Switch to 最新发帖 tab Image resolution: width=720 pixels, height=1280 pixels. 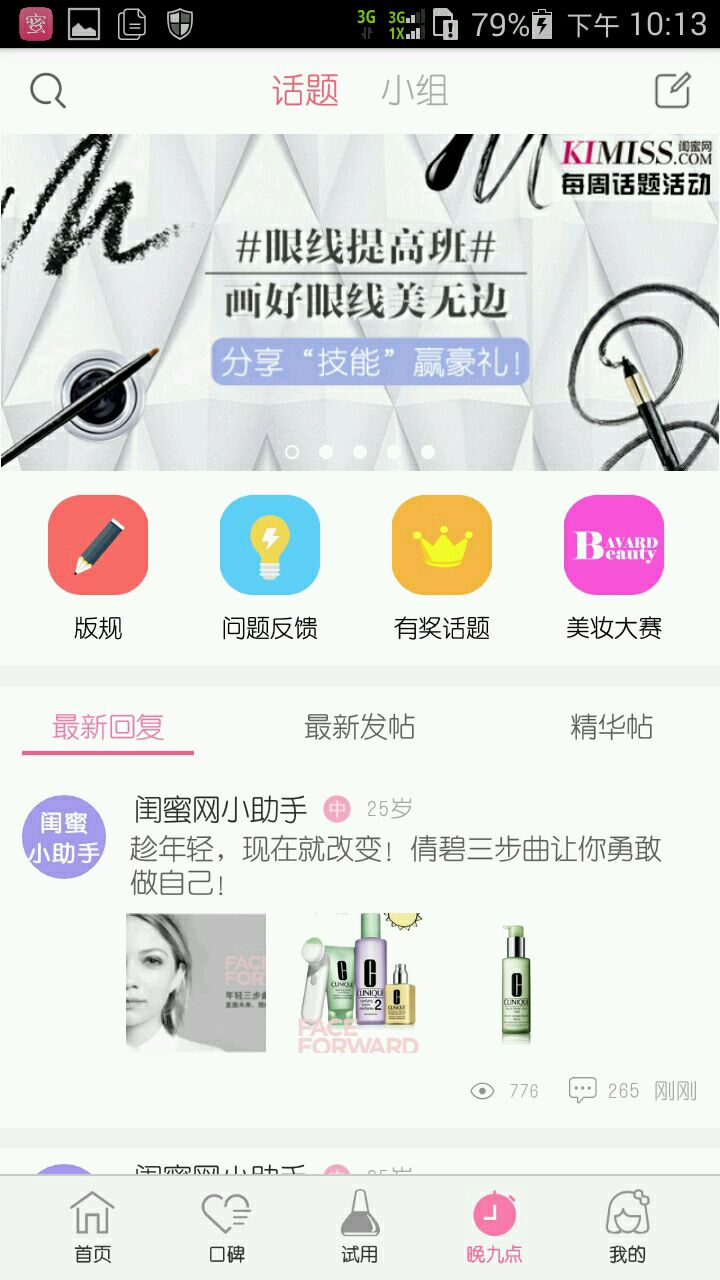coord(359,727)
